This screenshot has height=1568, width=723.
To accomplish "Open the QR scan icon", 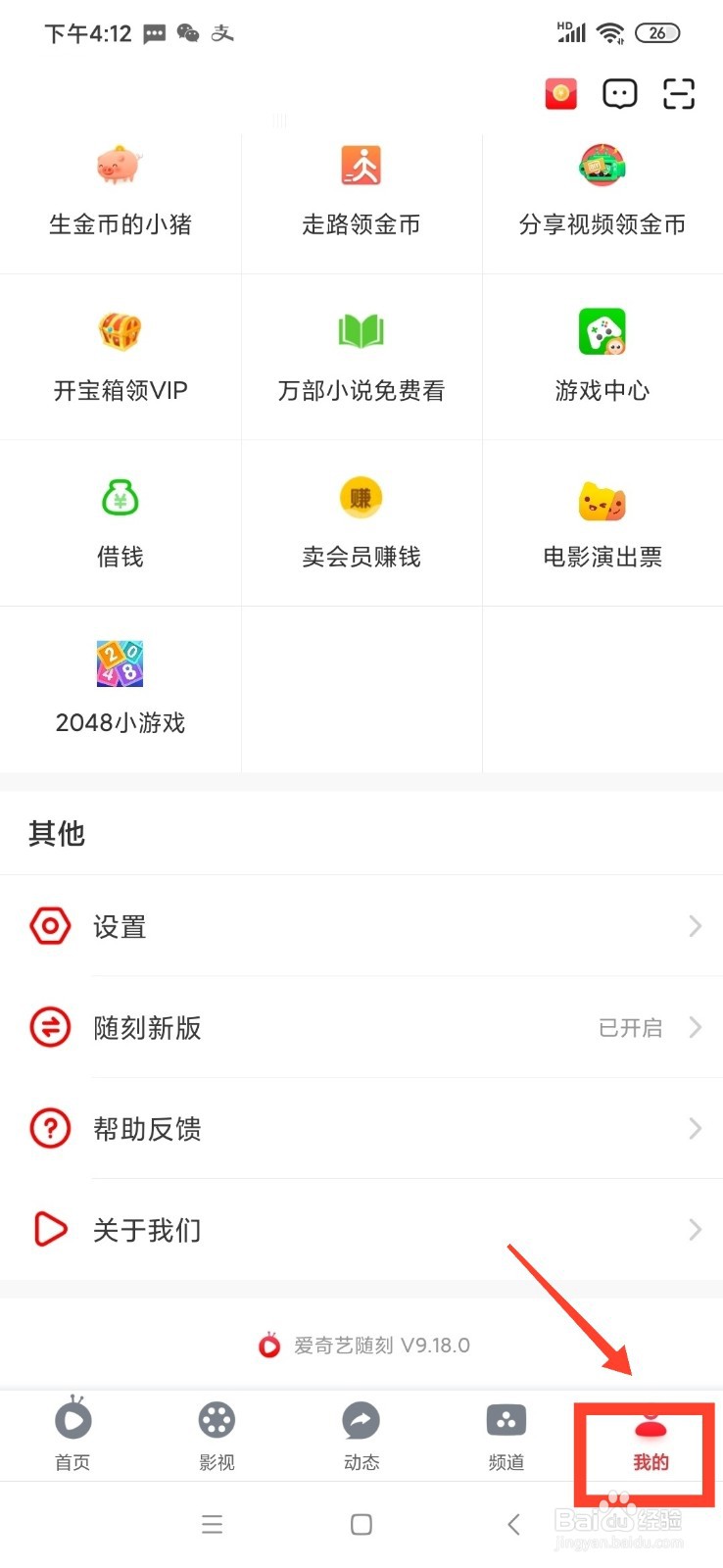I will coord(678,94).
